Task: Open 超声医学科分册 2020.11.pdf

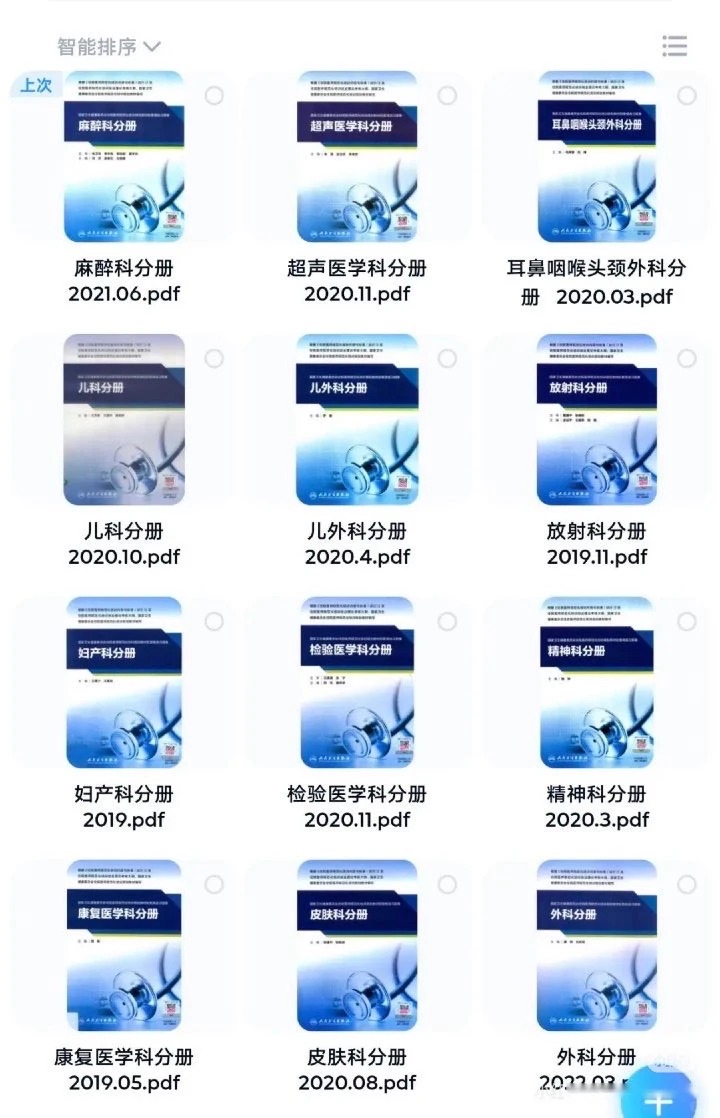Action: pyautogui.click(x=357, y=156)
